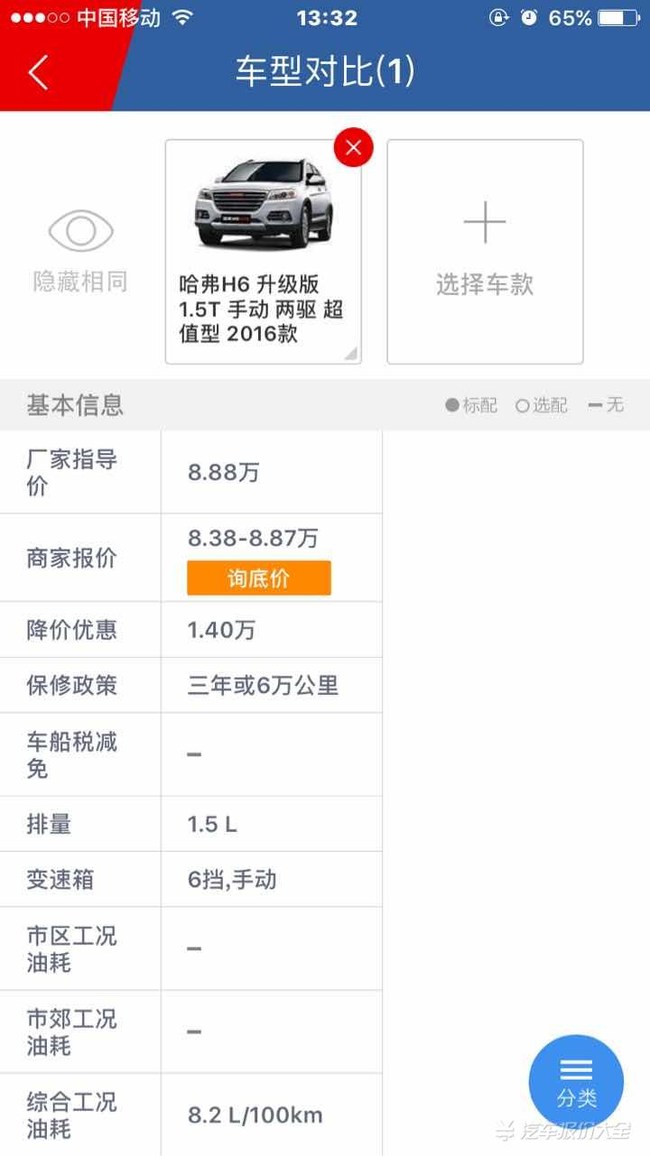Go back using the top-left arrow
Image resolution: width=650 pixels, height=1156 pixels.
[x=38, y=72]
